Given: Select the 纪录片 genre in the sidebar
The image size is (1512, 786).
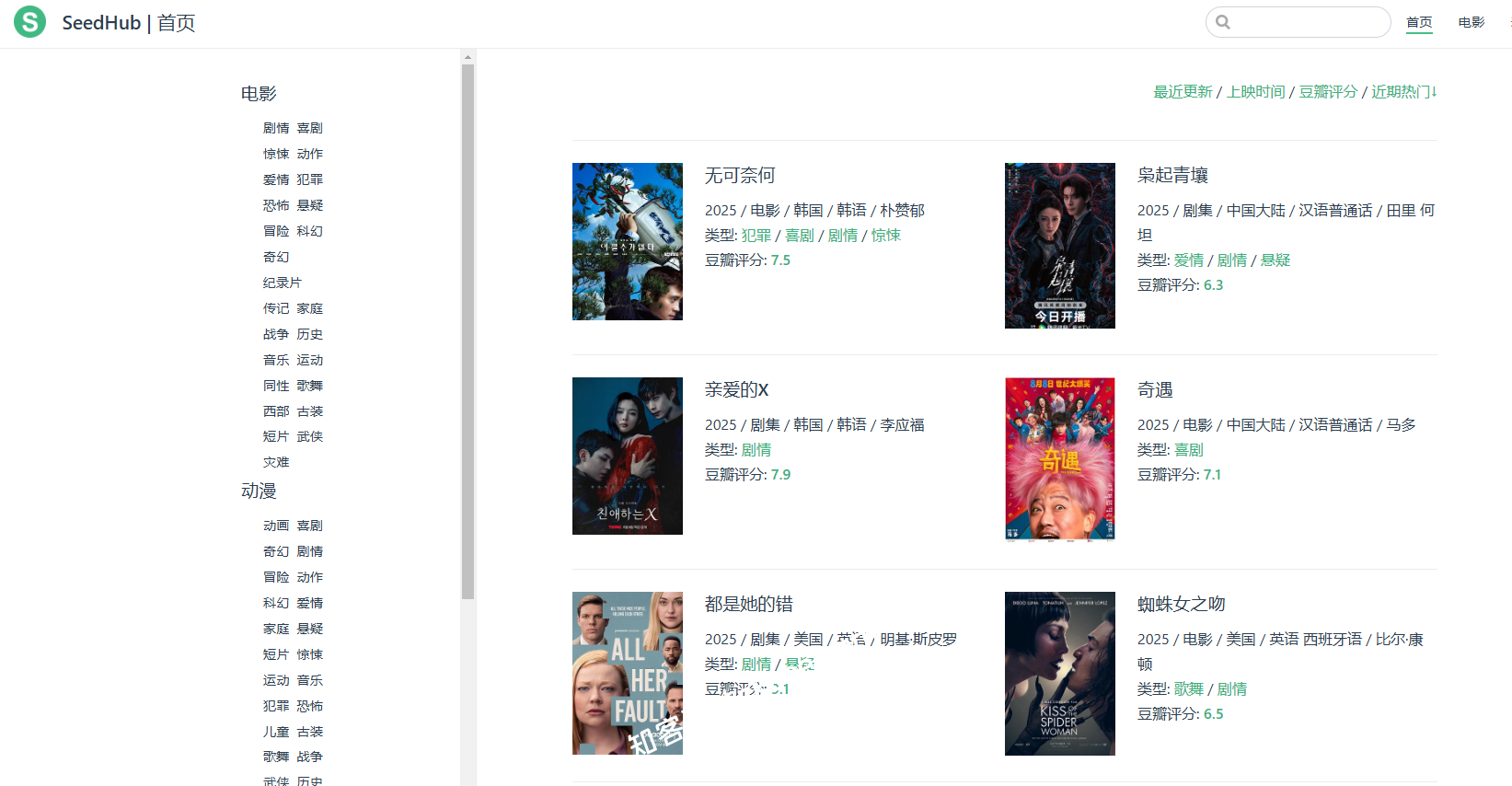Looking at the screenshot, I should pos(282,283).
